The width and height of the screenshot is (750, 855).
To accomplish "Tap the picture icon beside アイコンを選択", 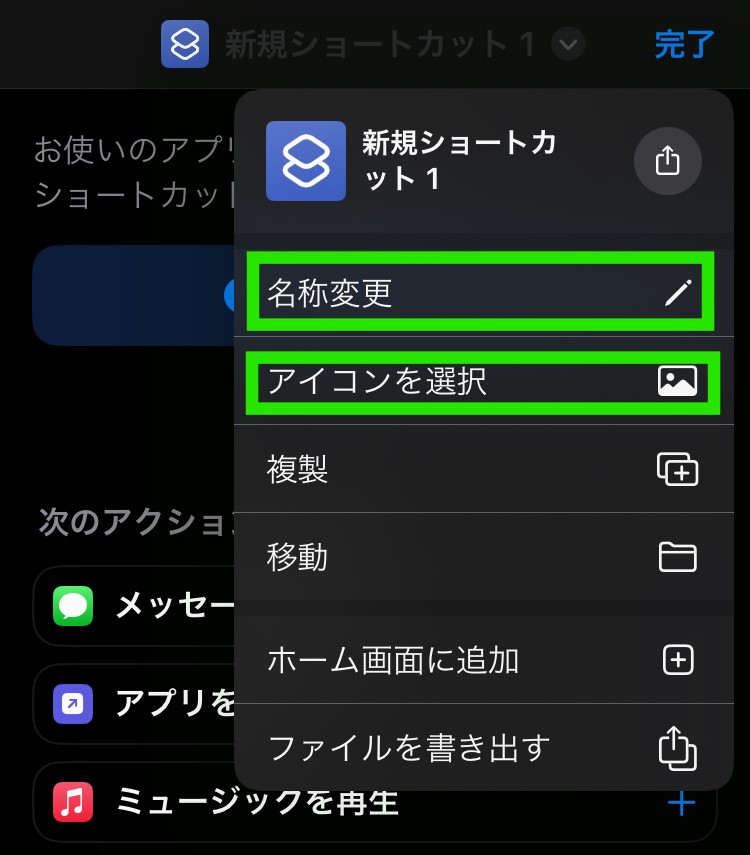I will [677, 381].
